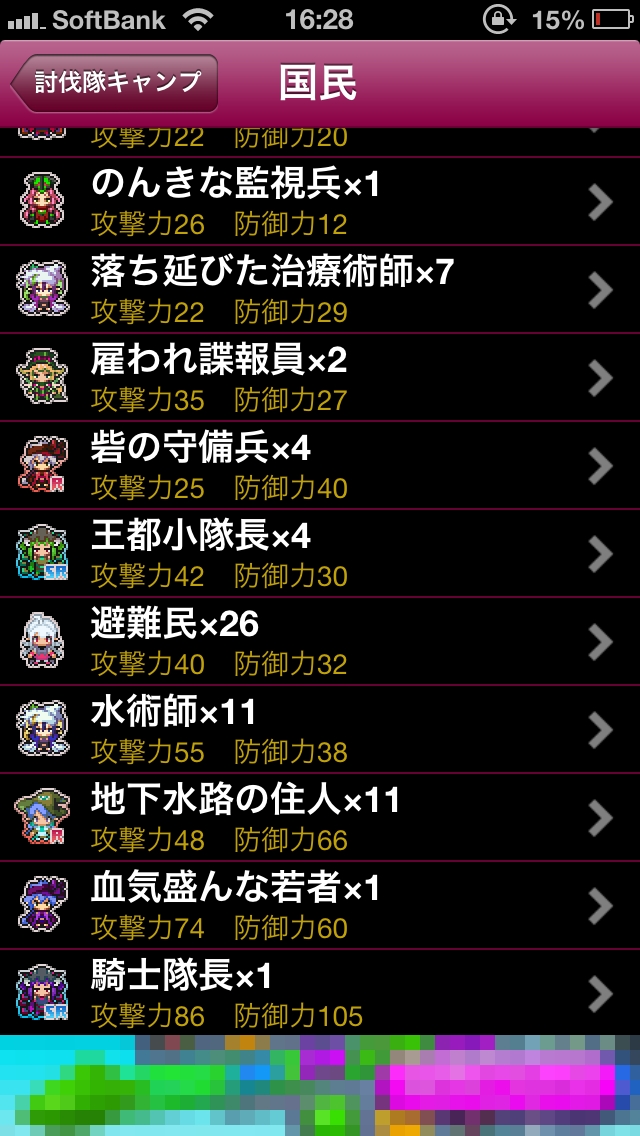The width and height of the screenshot is (640, 1136).
Task: Open the のんきな監視兵 row
Action: (x=320, y=202)
